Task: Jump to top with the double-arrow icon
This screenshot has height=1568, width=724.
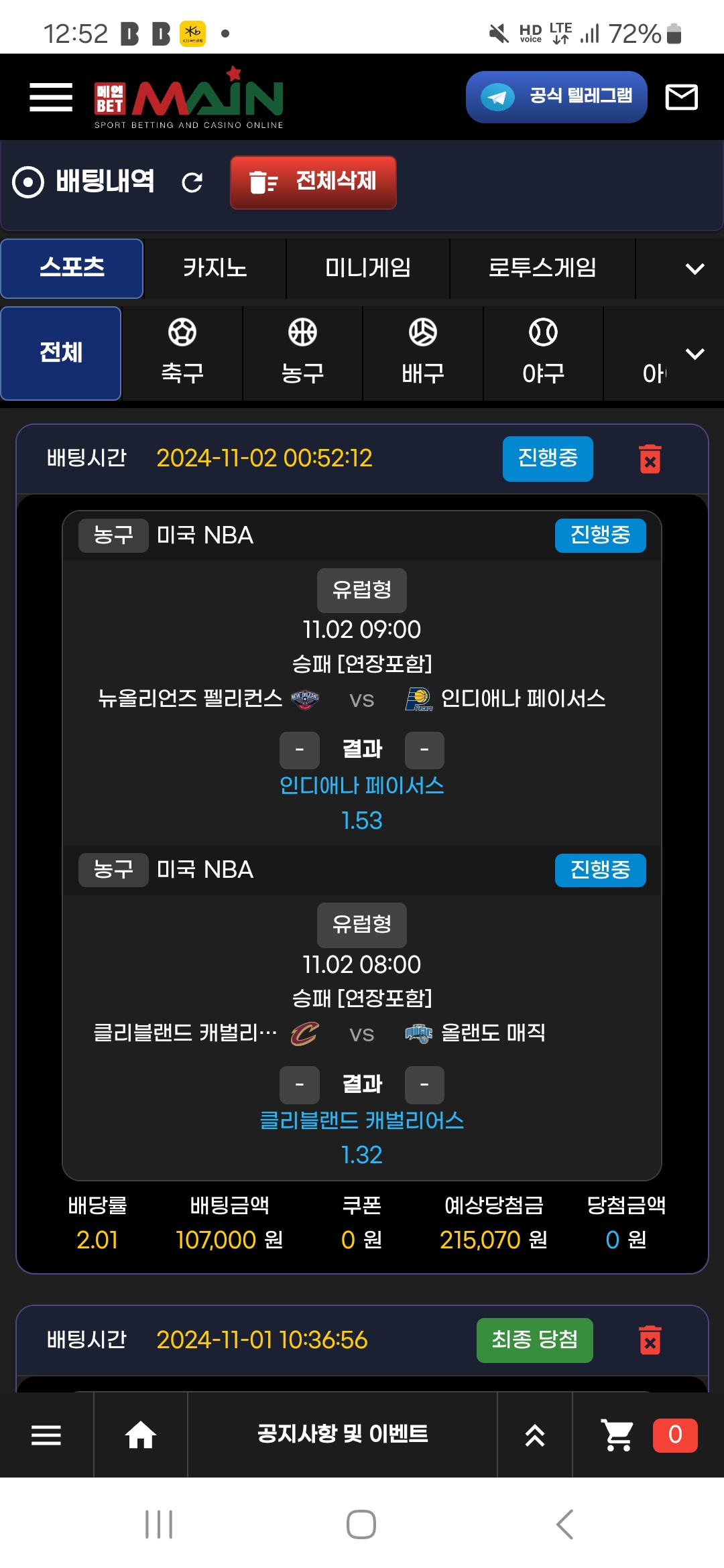Action: (534, 1435)
